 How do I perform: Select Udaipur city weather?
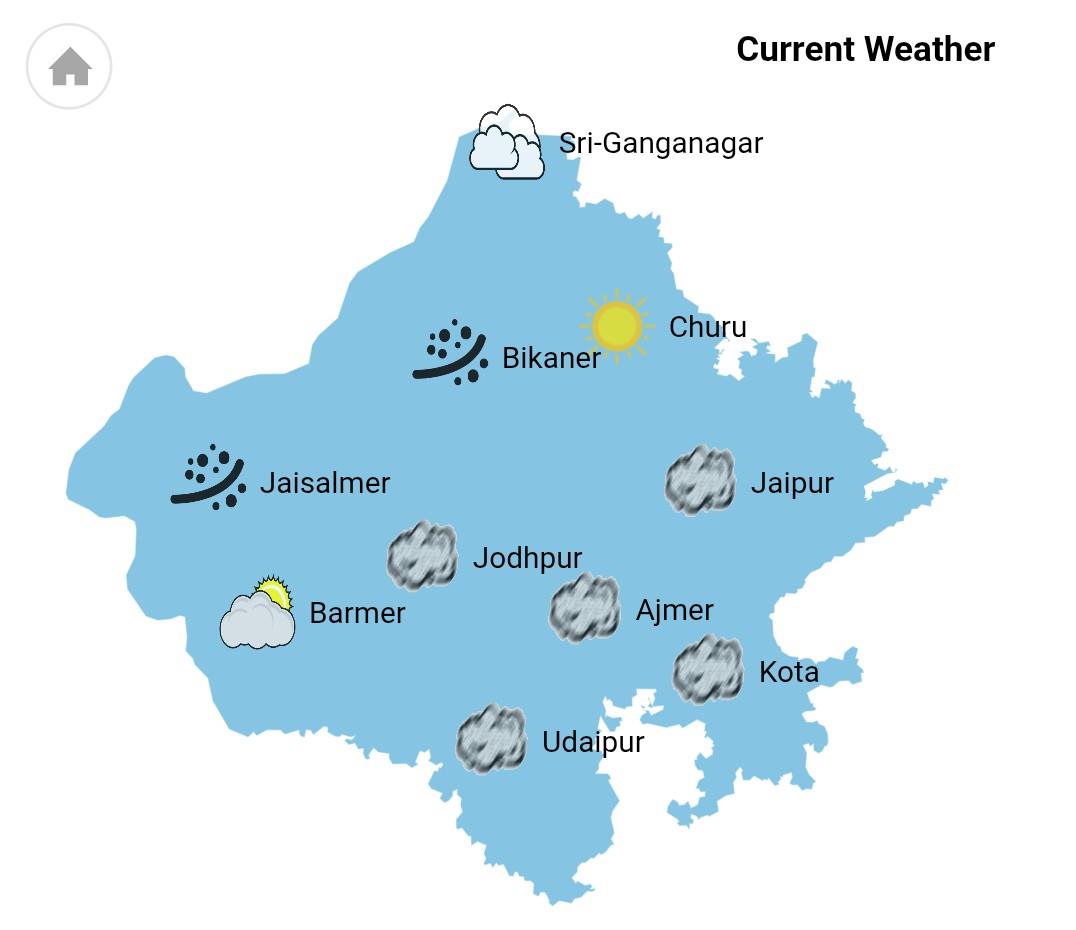(x=592, y=742)
